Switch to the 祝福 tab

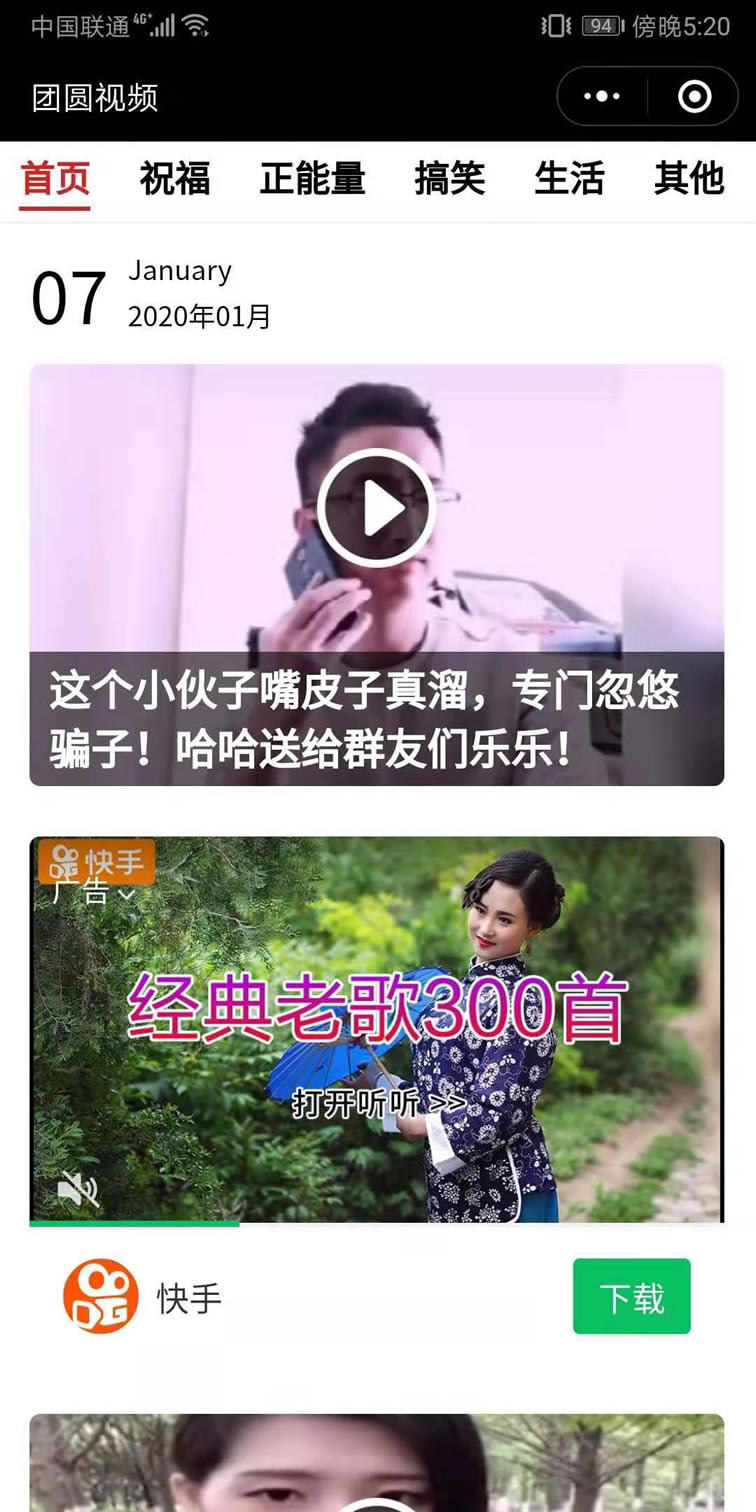coord(175,179)
